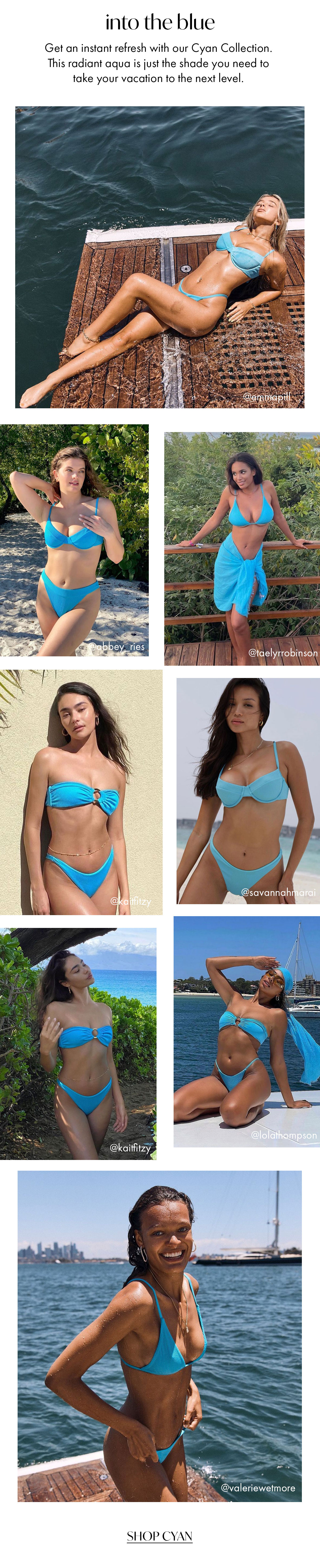Open the @emmapill dock photo

click(x=159, y=257)
